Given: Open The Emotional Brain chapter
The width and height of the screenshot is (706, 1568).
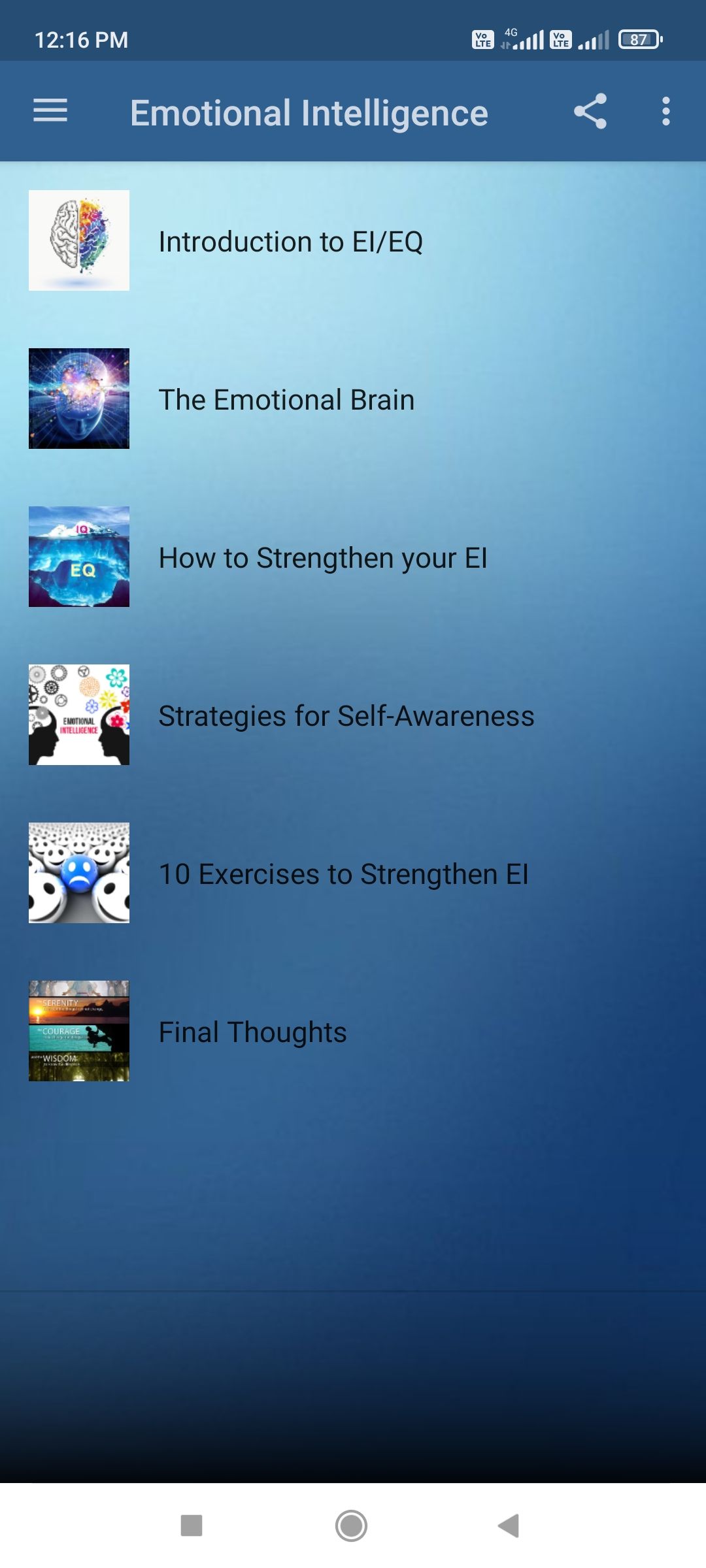Looking at the screenshot, I should [286, 399].
